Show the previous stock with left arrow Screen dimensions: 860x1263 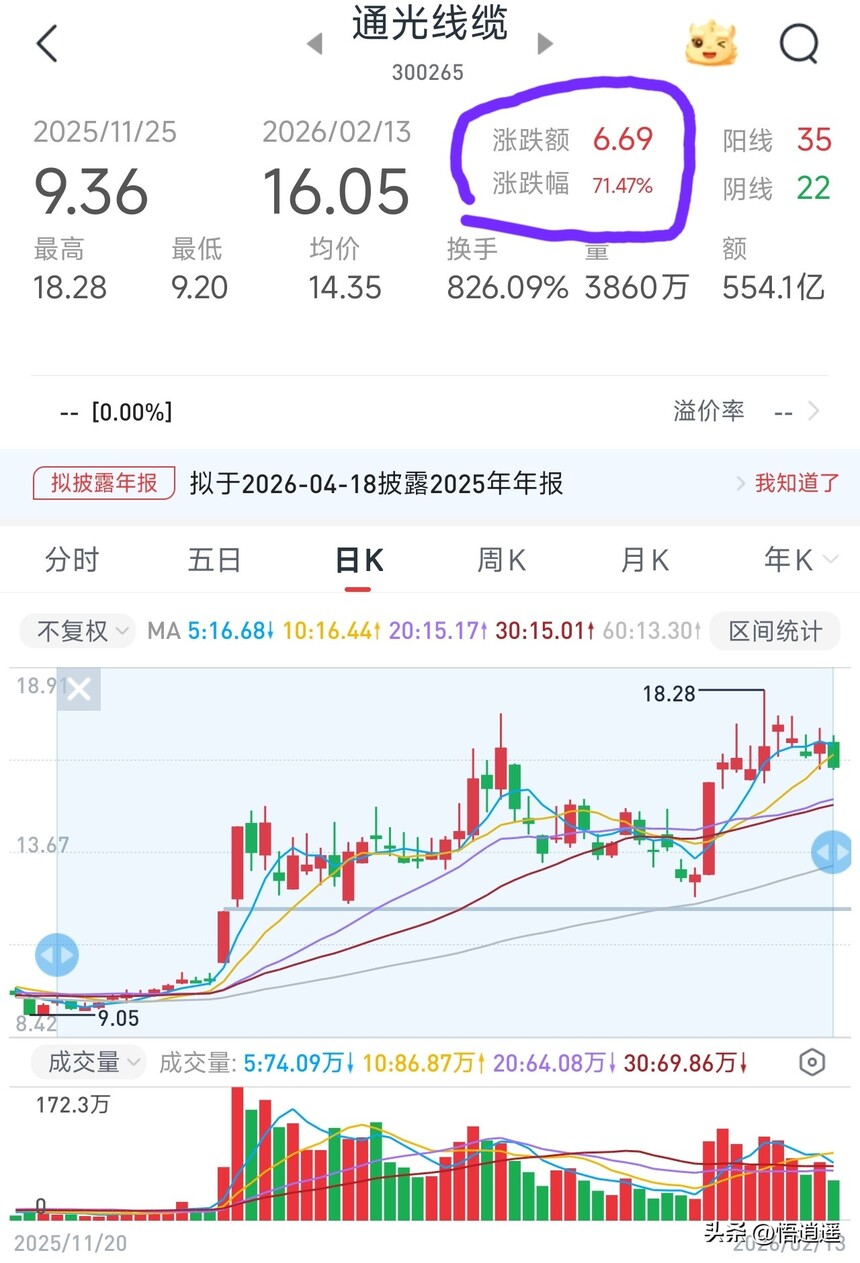(315, 44)
